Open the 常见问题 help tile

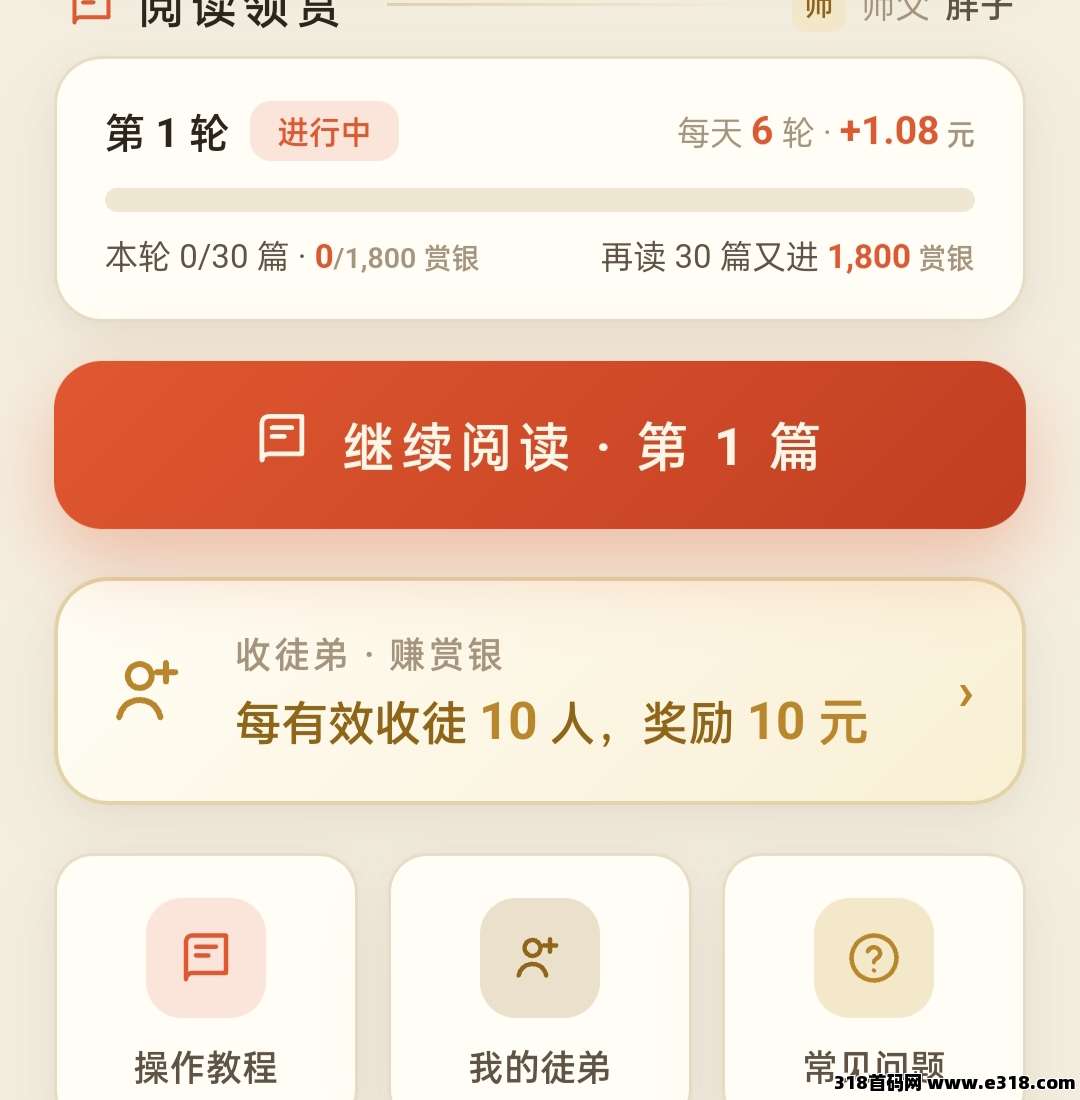(x=874, y=977)
